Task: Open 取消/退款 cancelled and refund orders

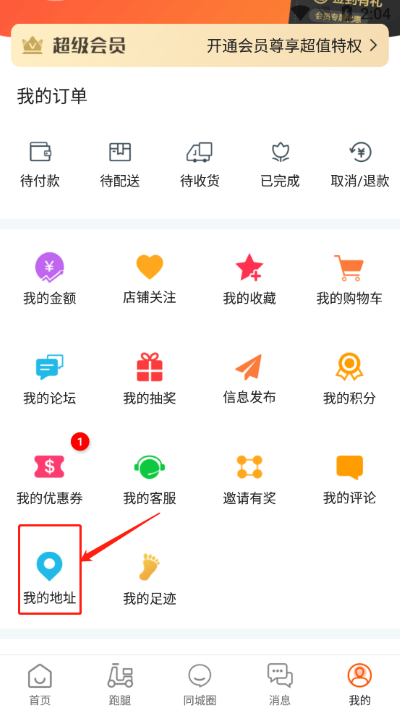Action: click(360, 165)
